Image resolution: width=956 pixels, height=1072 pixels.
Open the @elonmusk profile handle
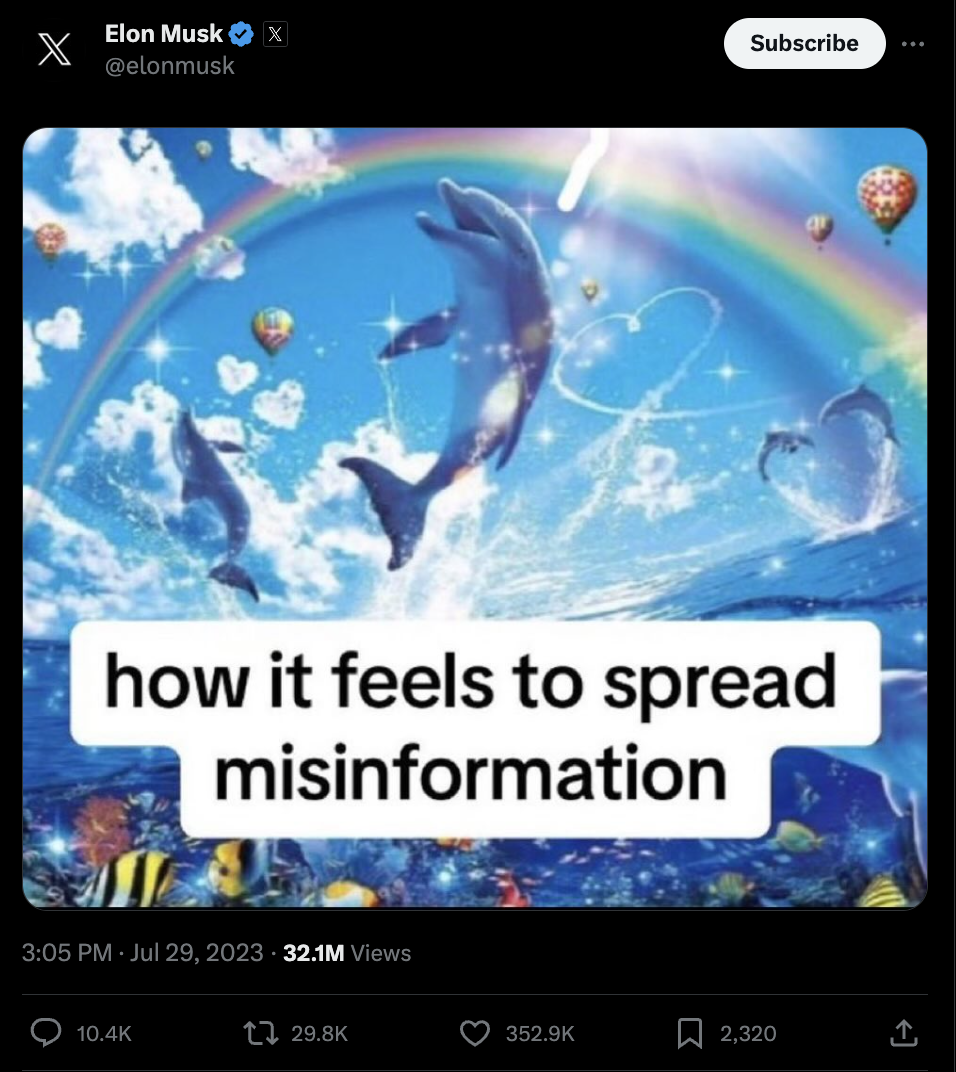coord(170,65)
